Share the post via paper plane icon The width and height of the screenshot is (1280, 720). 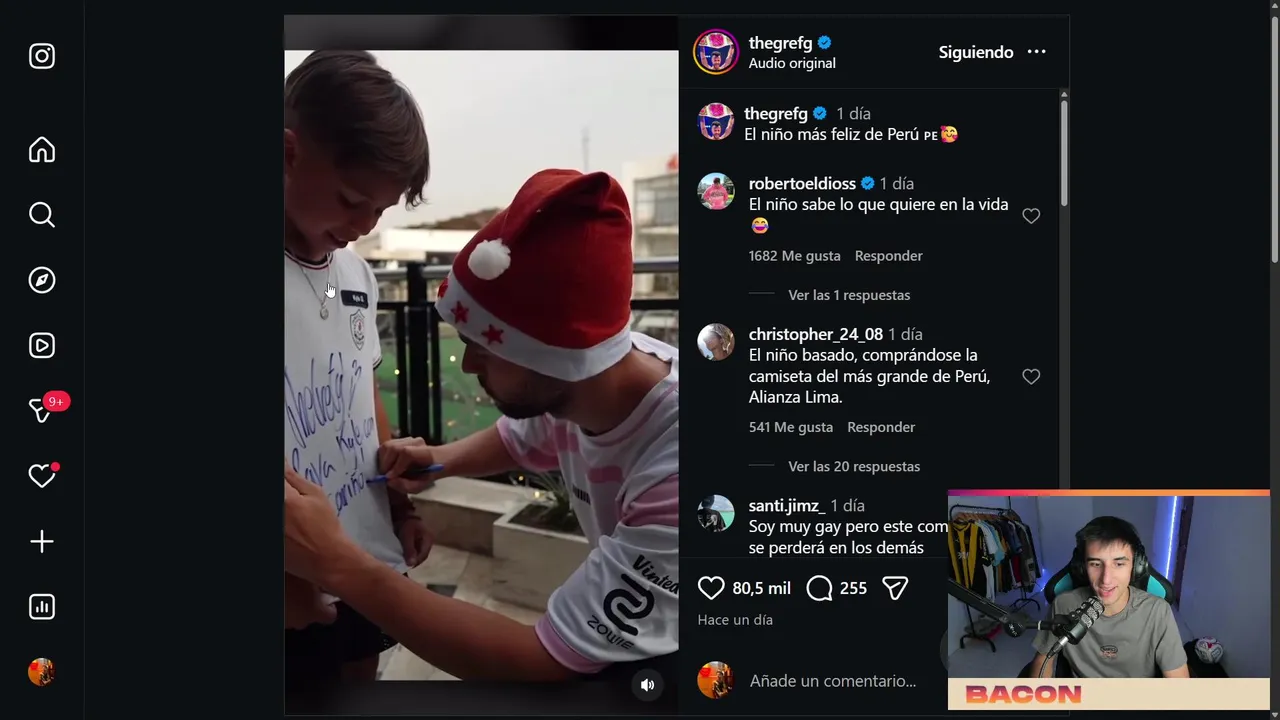tap(895, 588)
